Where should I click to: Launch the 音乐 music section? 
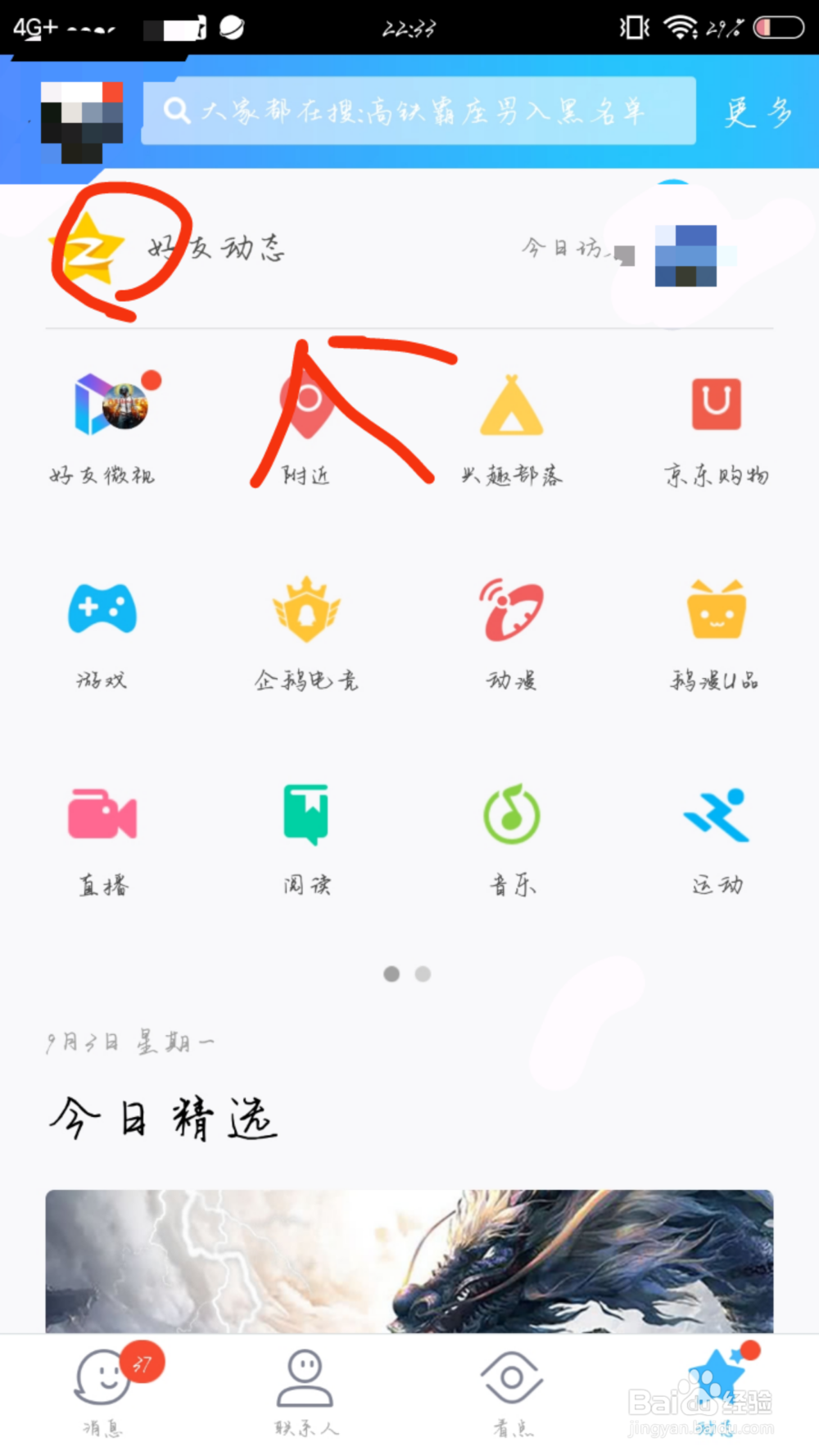coord(512,837)
